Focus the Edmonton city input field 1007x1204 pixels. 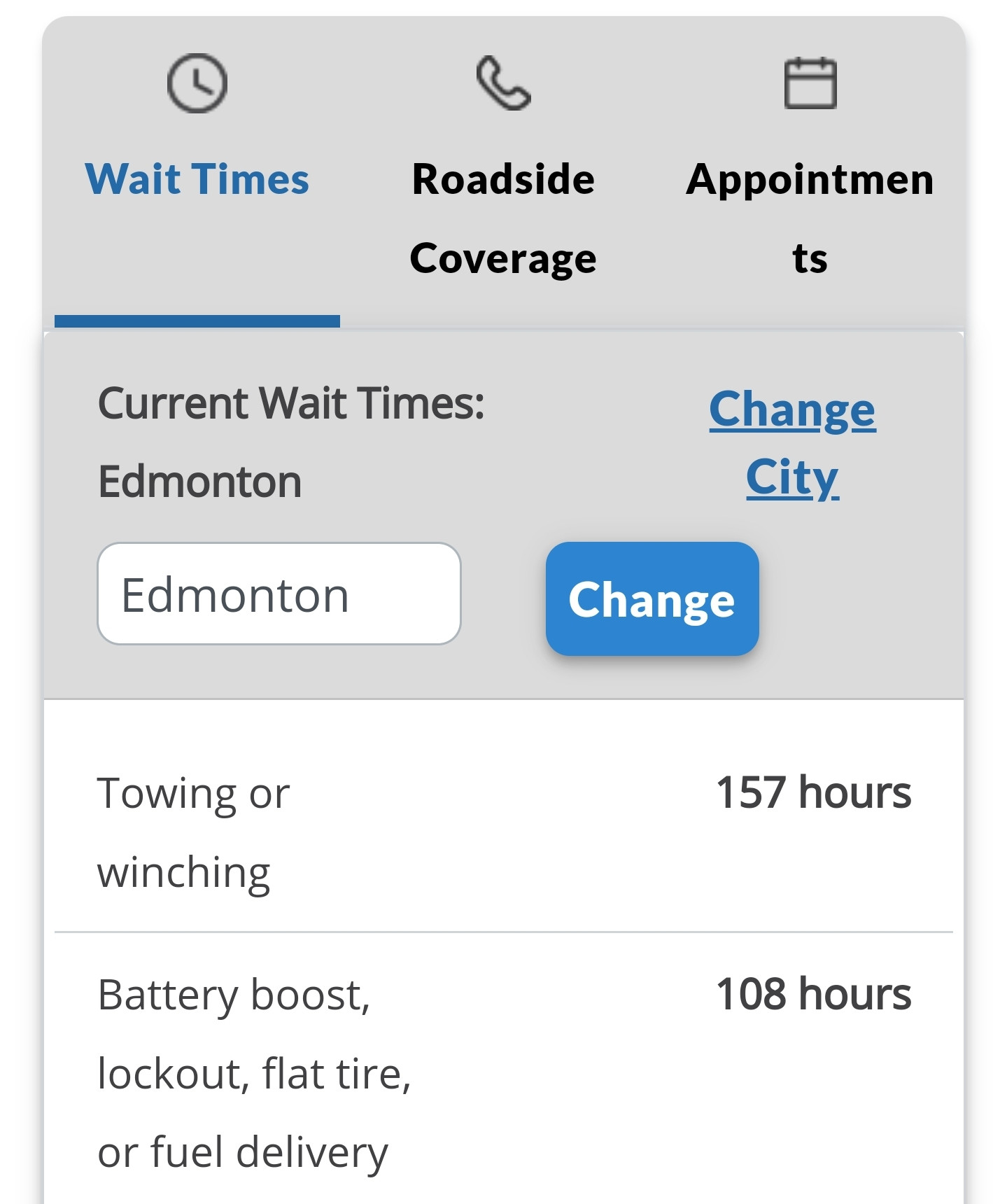click(279, 594)
